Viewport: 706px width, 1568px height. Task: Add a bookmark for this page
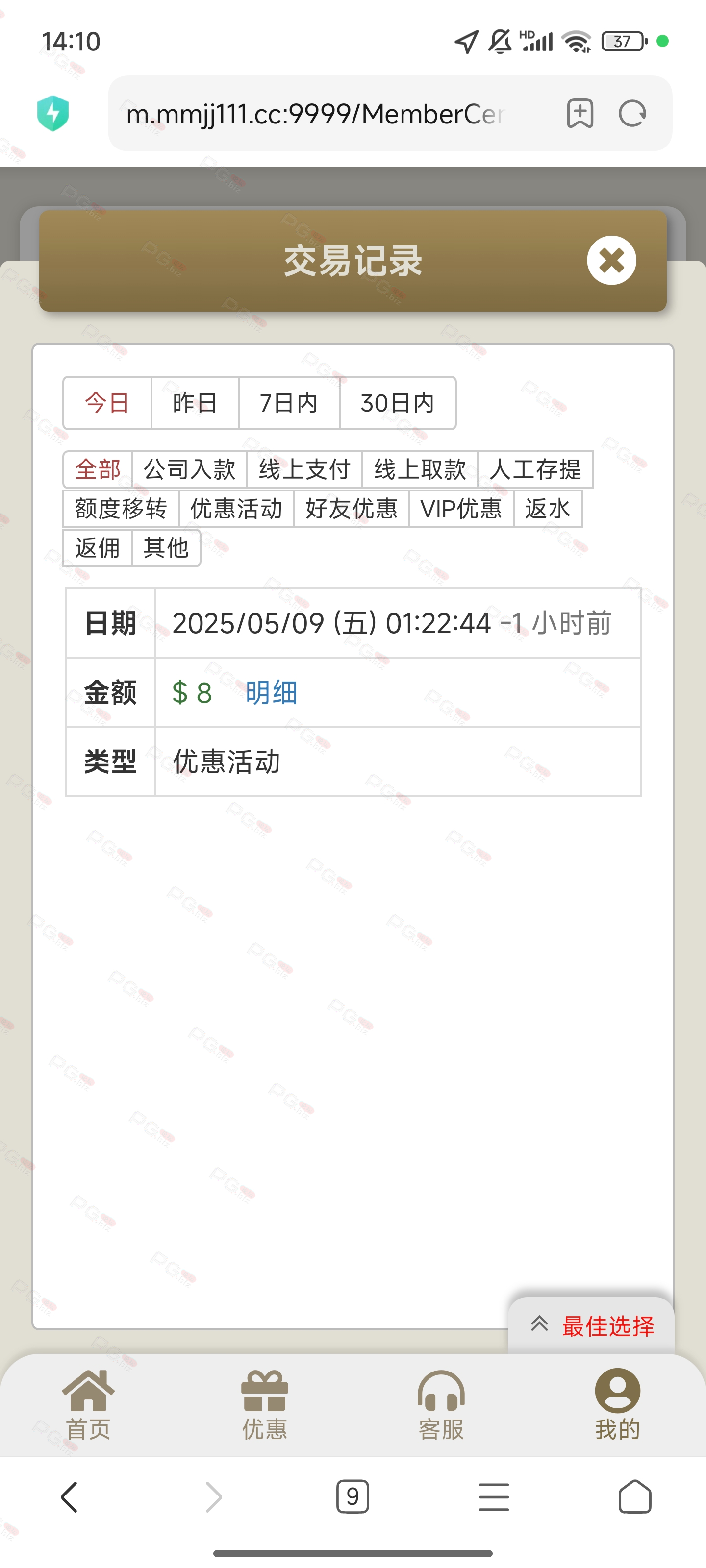tap(580, 113)
